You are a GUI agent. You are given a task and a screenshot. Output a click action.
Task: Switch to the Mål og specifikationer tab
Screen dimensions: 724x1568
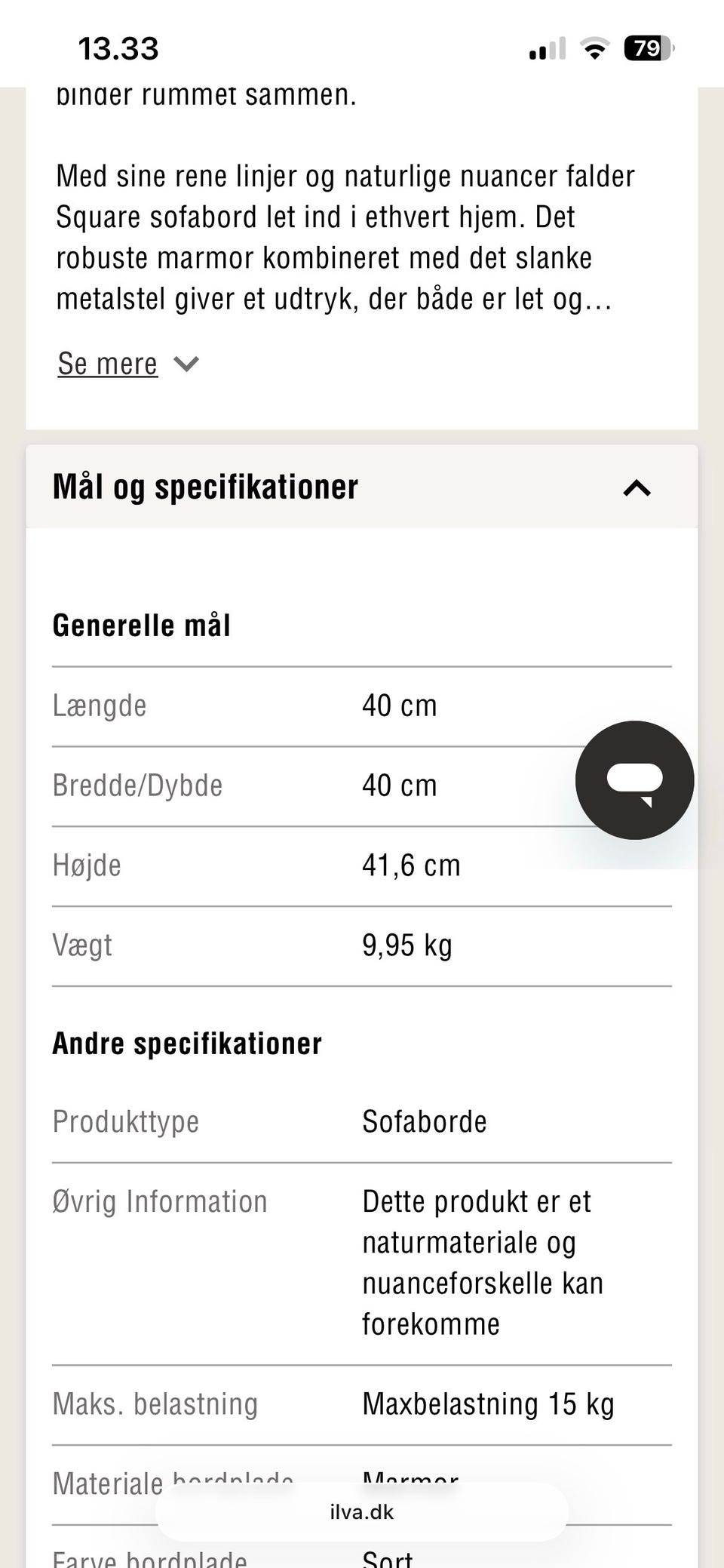(x=205, y=487)
